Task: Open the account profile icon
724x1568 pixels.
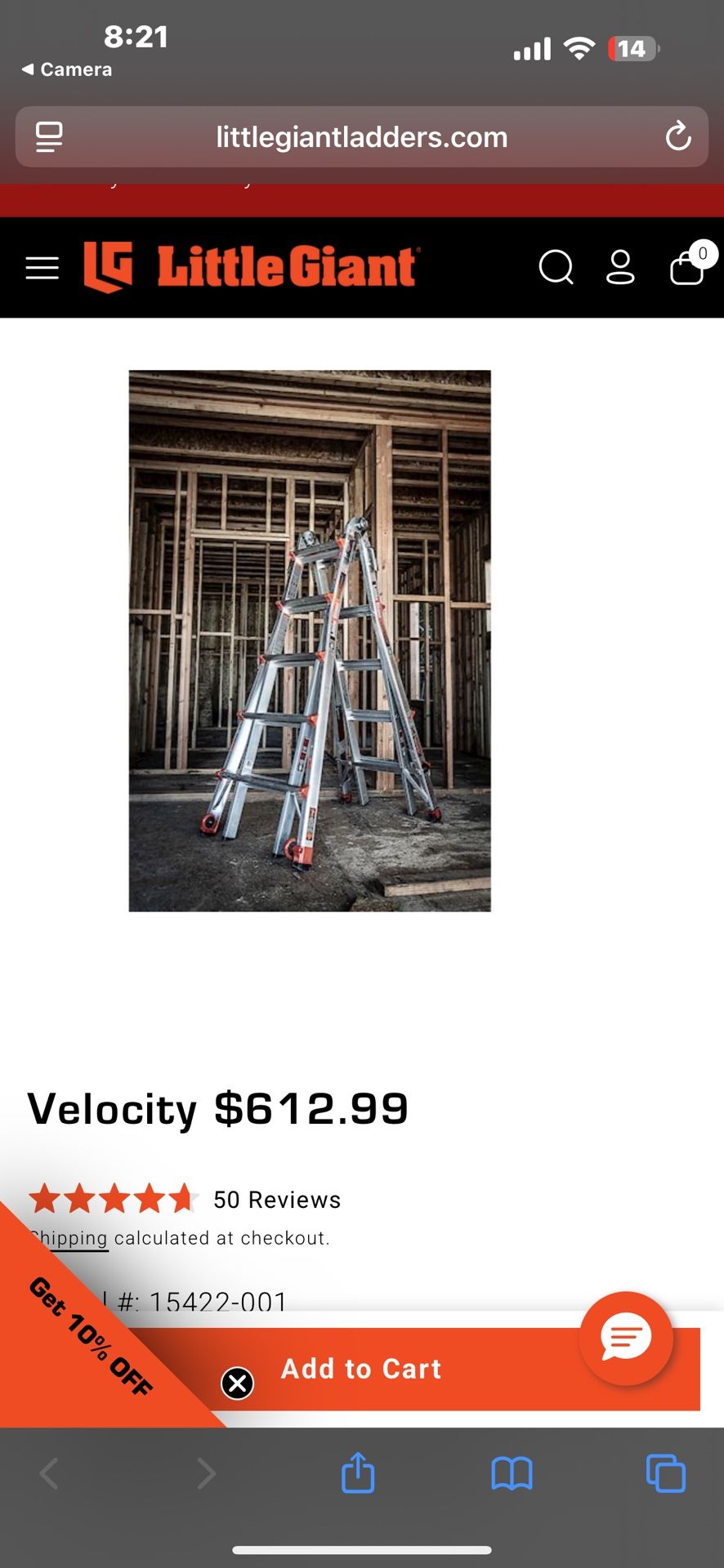Action: click(x=619, y=267)
